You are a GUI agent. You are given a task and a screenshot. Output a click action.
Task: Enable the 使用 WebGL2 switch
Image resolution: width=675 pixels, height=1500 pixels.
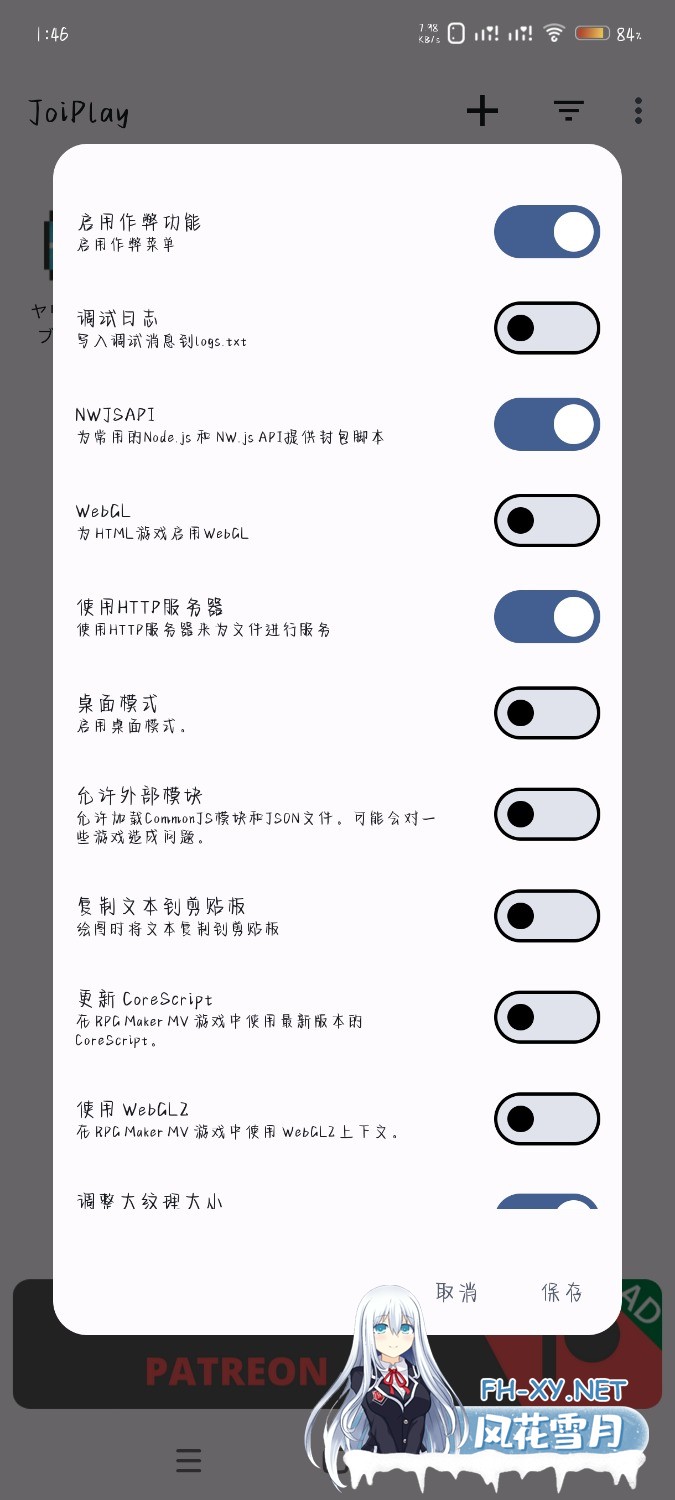point(546,1118)
